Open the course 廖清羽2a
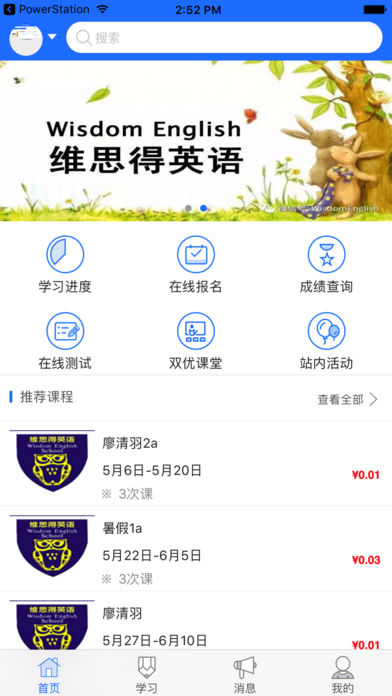 tap(196, 463)
